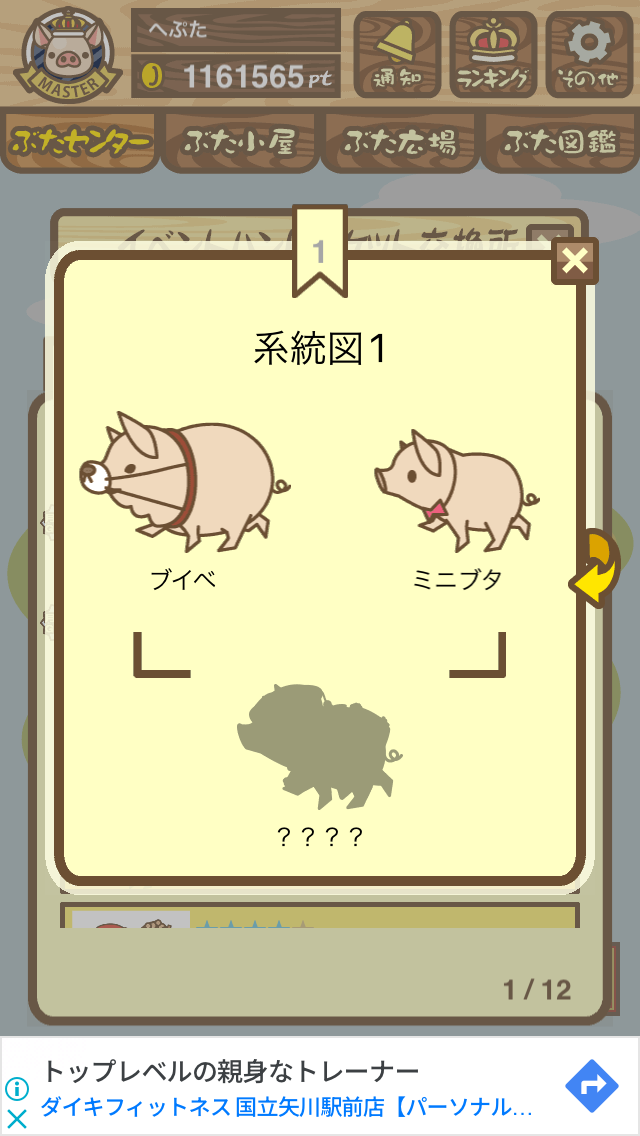
Task: Open the 通知 bell
Action: click(397, 55)
